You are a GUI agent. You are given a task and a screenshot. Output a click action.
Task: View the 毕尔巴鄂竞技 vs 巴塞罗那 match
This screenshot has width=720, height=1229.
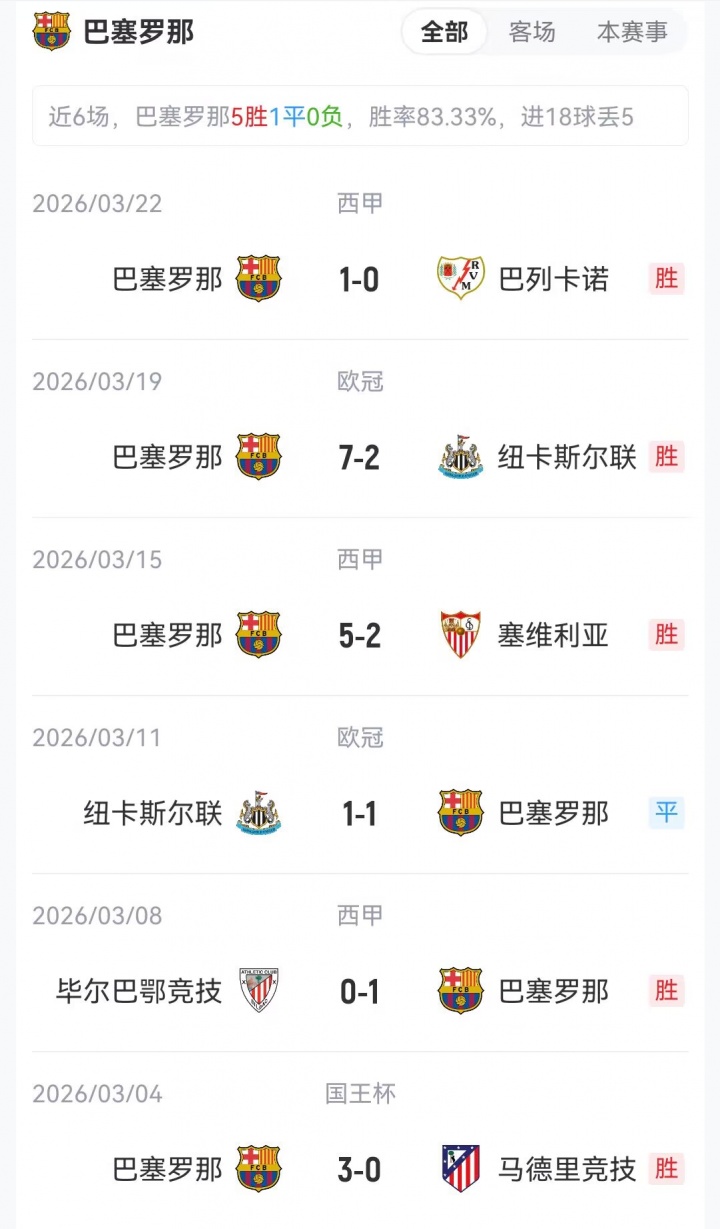pyautogui.click(x=359, y=991)
